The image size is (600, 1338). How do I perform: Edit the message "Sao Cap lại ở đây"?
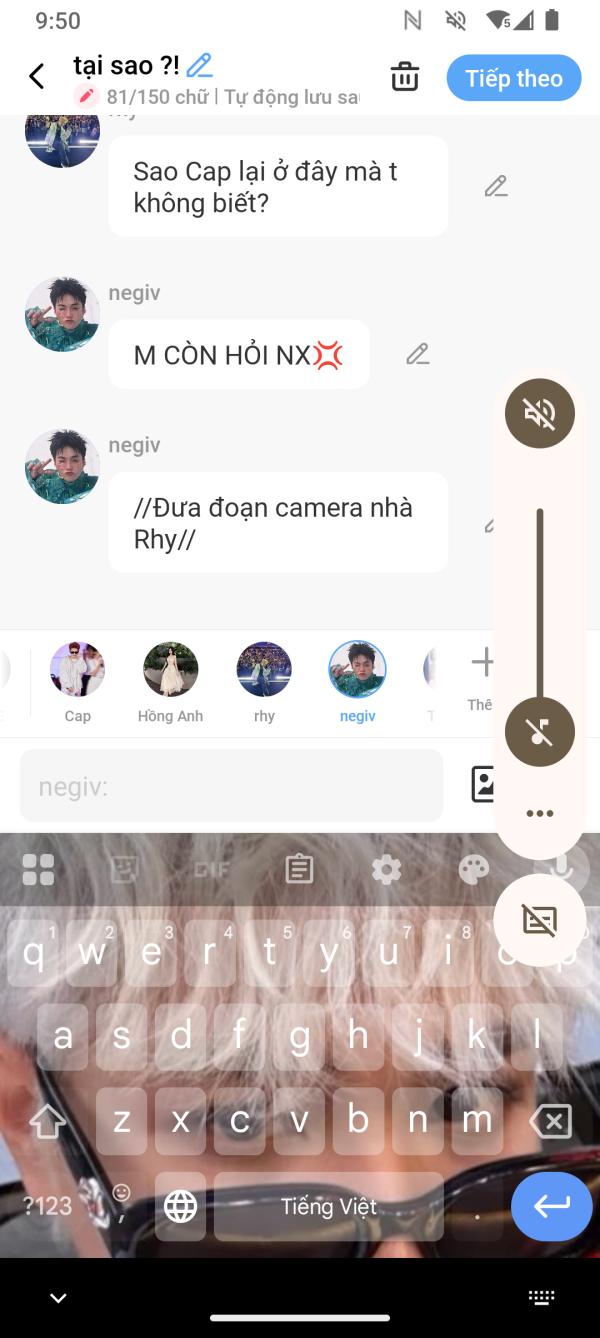coord(496,187)
